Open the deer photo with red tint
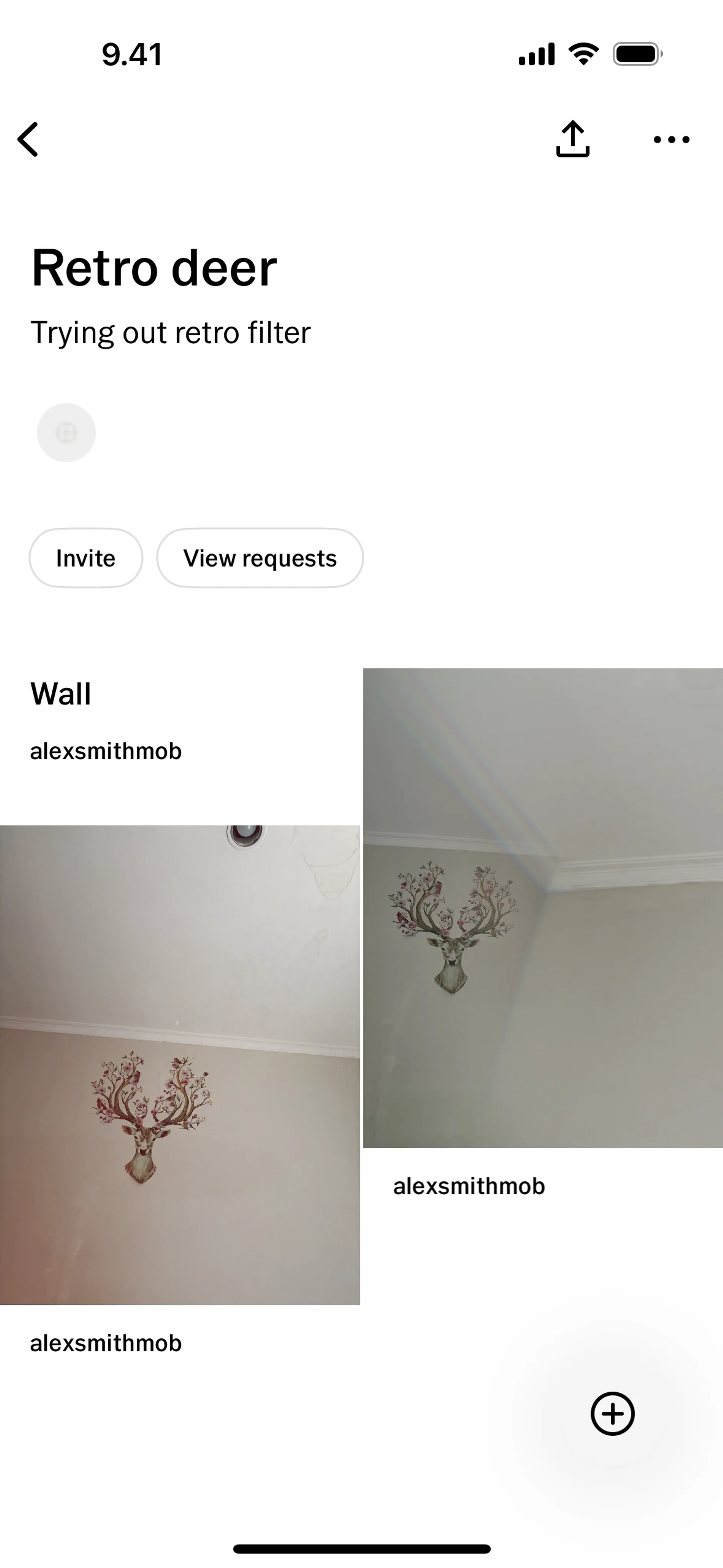Viewport: 723px width, 1568px height. [180, 1065]
